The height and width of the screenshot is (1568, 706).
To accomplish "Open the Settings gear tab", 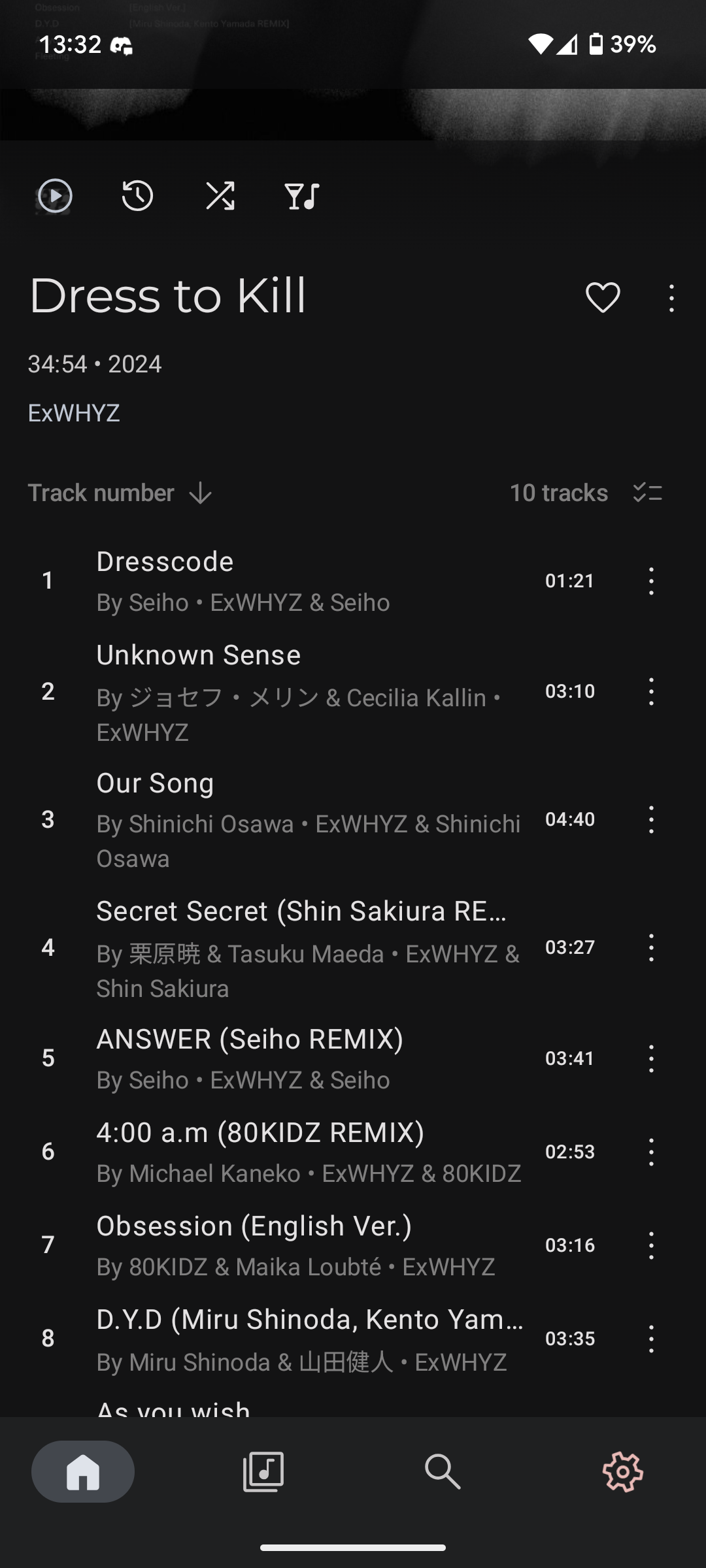I will (x=622, y=1471).
